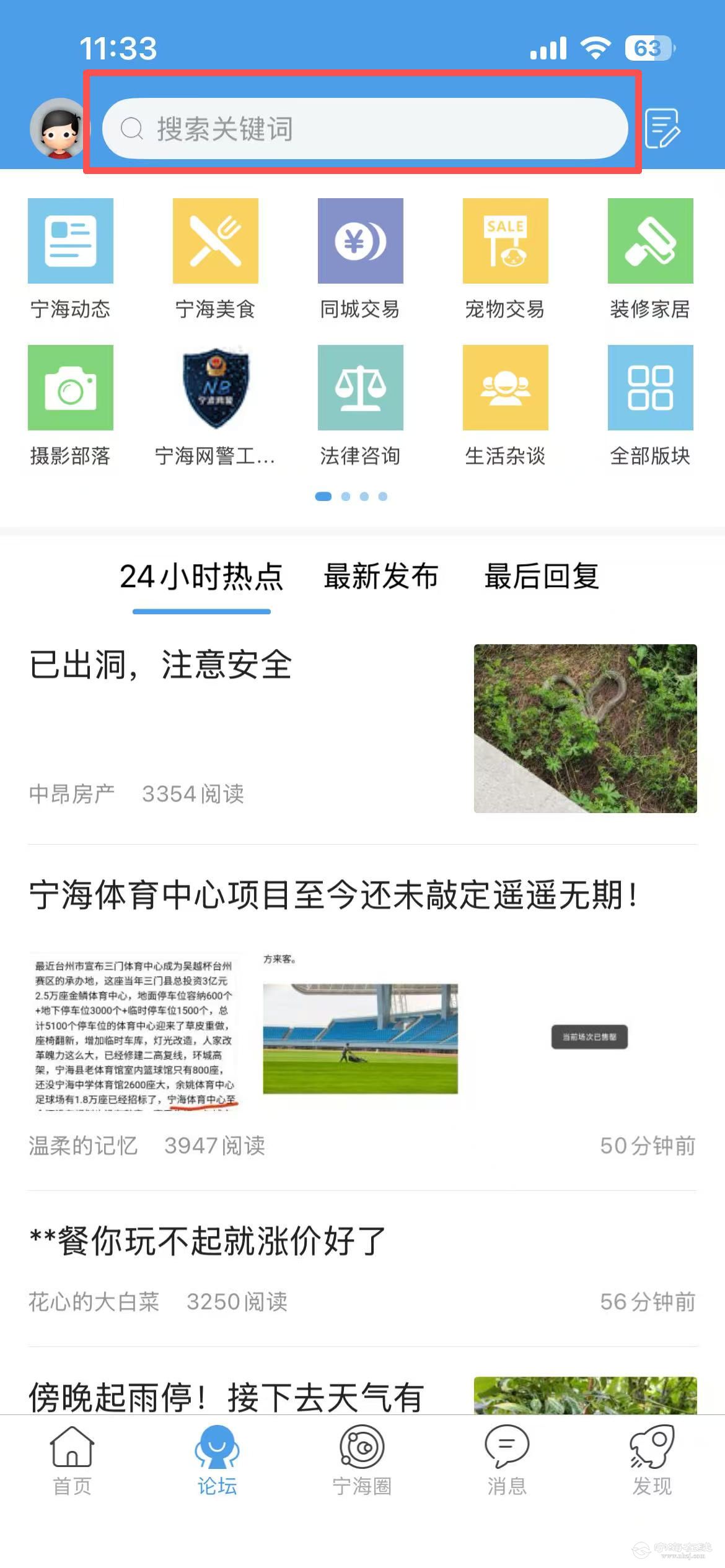Open 同城交易 local trading section
The image size is (725, 1568).
tap(361, 242)
